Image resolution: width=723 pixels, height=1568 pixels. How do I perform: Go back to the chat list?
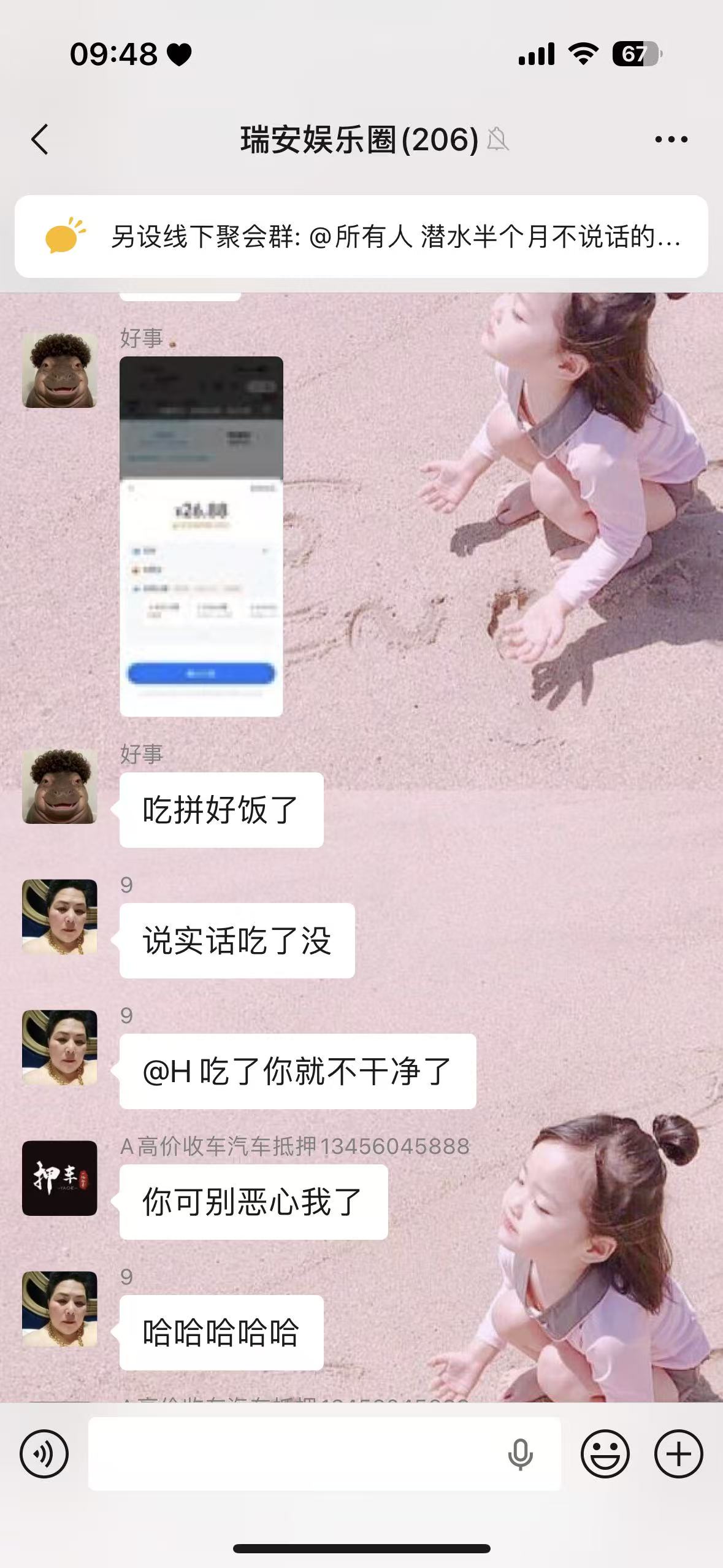pos(40,139)
